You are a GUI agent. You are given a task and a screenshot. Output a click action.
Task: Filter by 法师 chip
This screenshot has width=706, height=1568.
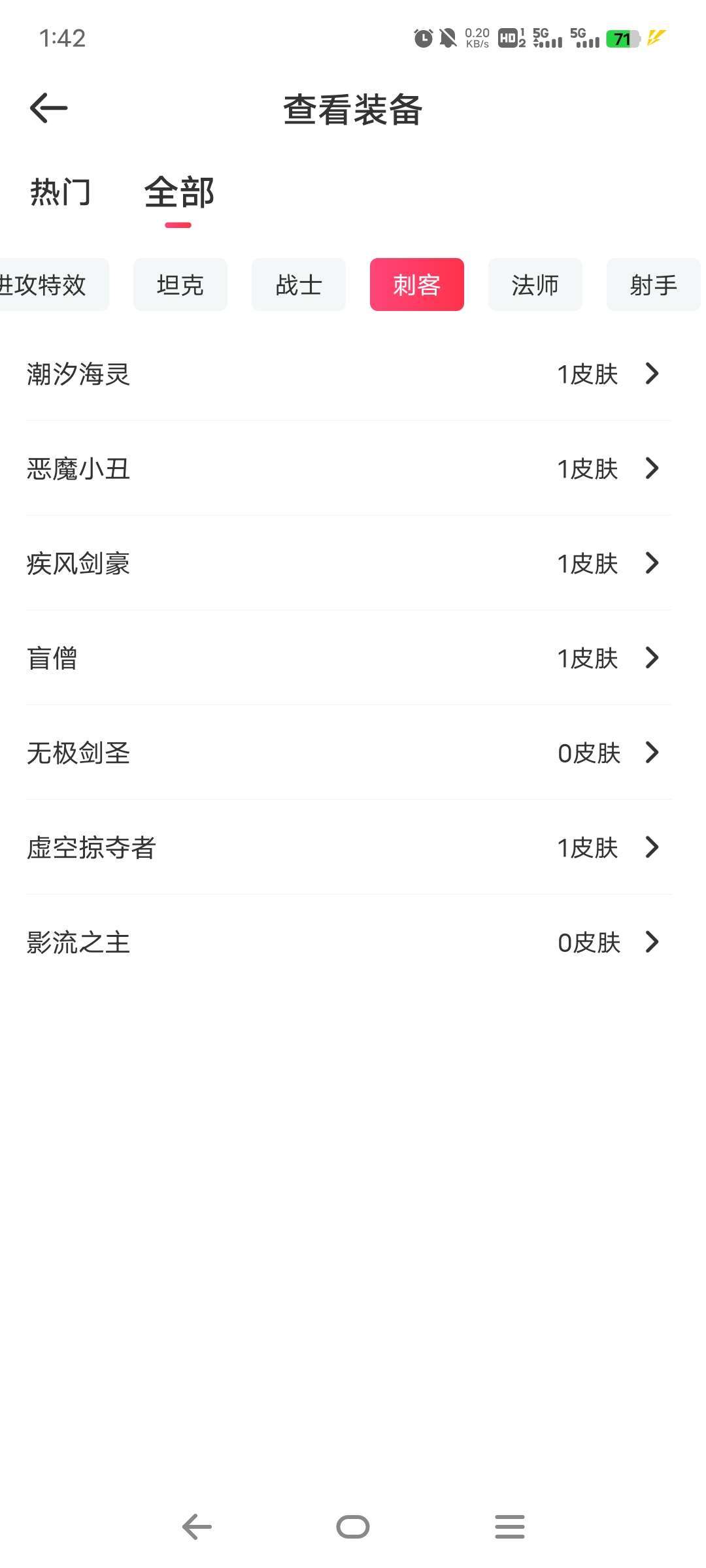535,285
